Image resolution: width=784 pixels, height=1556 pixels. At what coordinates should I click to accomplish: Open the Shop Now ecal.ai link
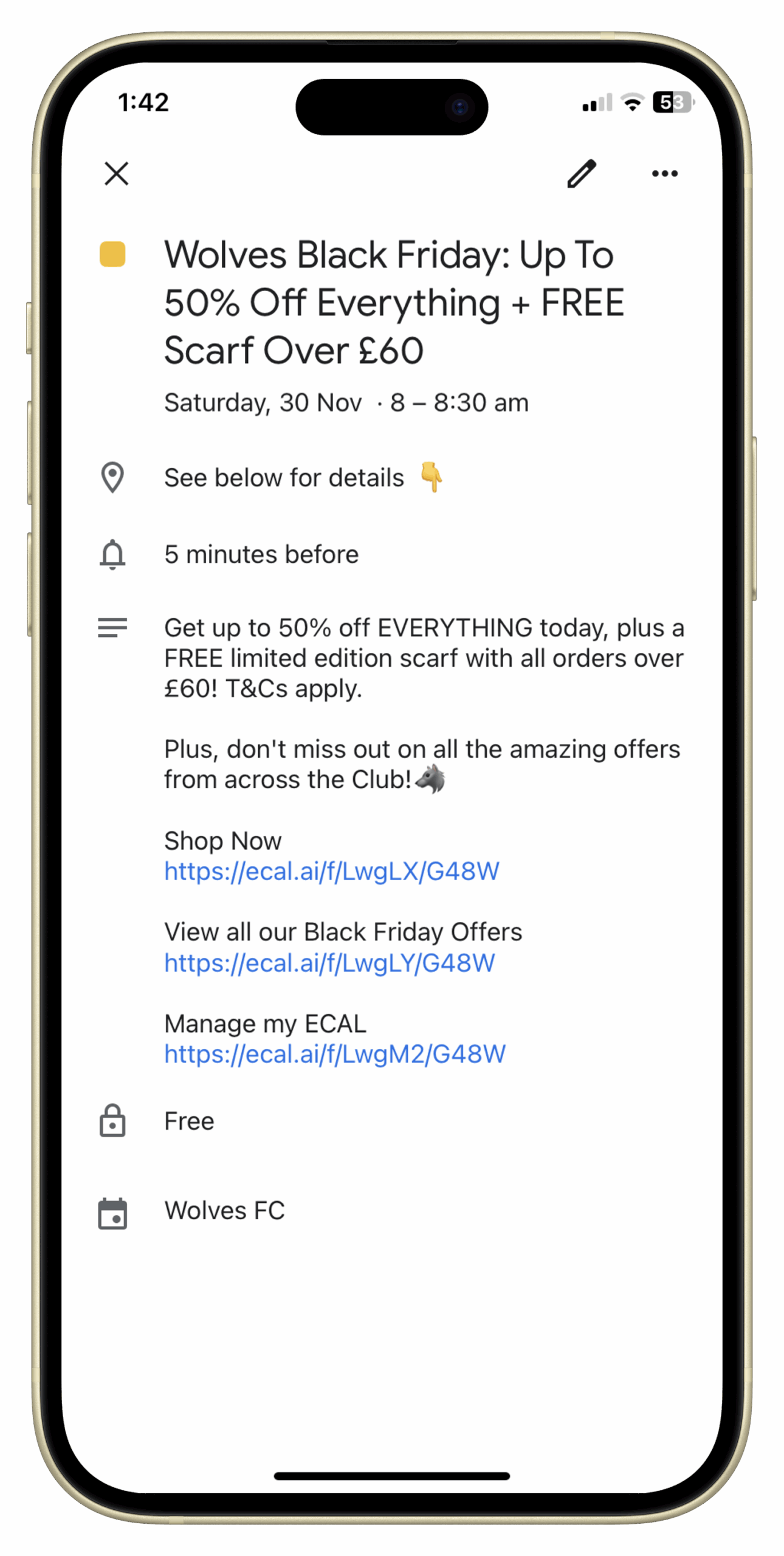coord(331,872)
